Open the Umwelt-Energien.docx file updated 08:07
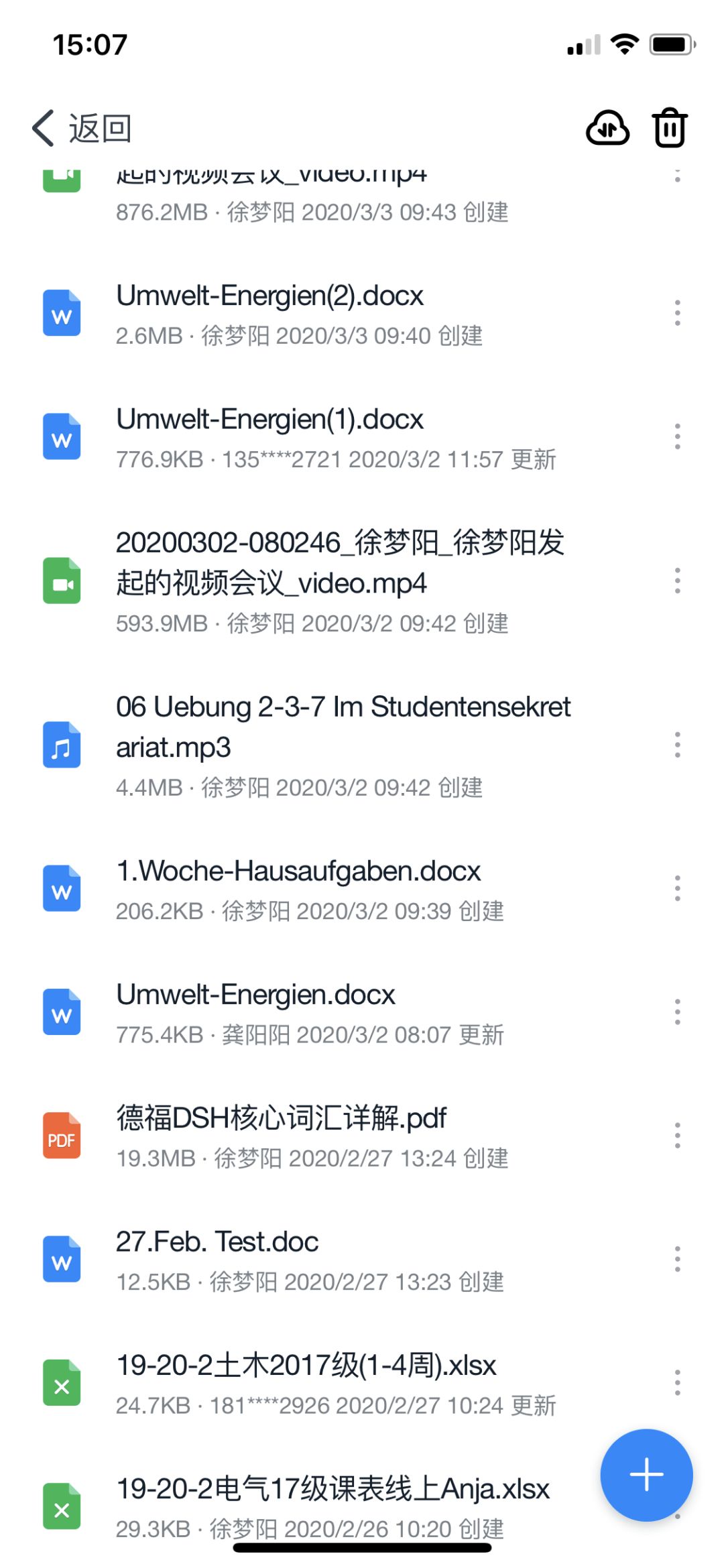This screenshot has width=724, height=1568. (x=255, y=995)
